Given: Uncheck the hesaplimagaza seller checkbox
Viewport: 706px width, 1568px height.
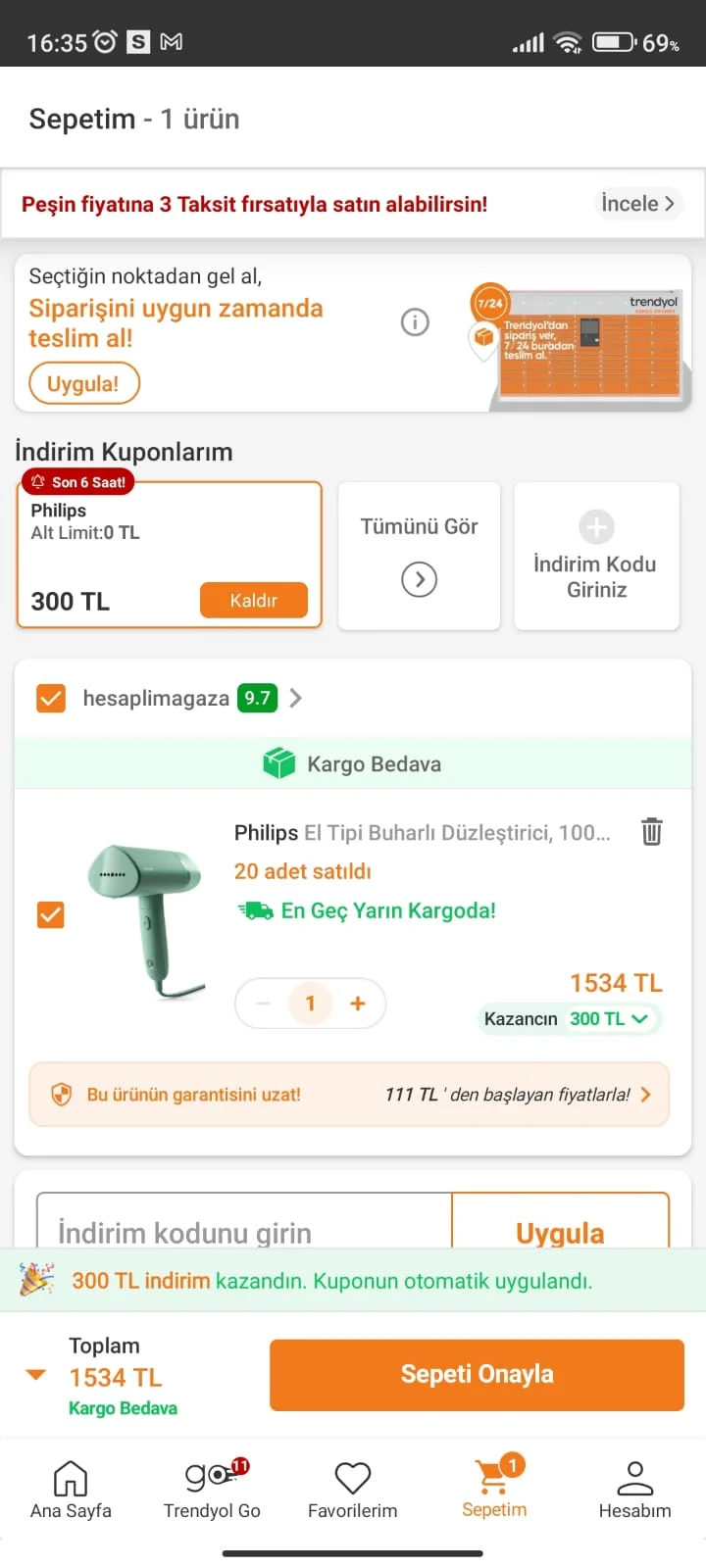Looking at the screenshot, I should click(50, 699).
